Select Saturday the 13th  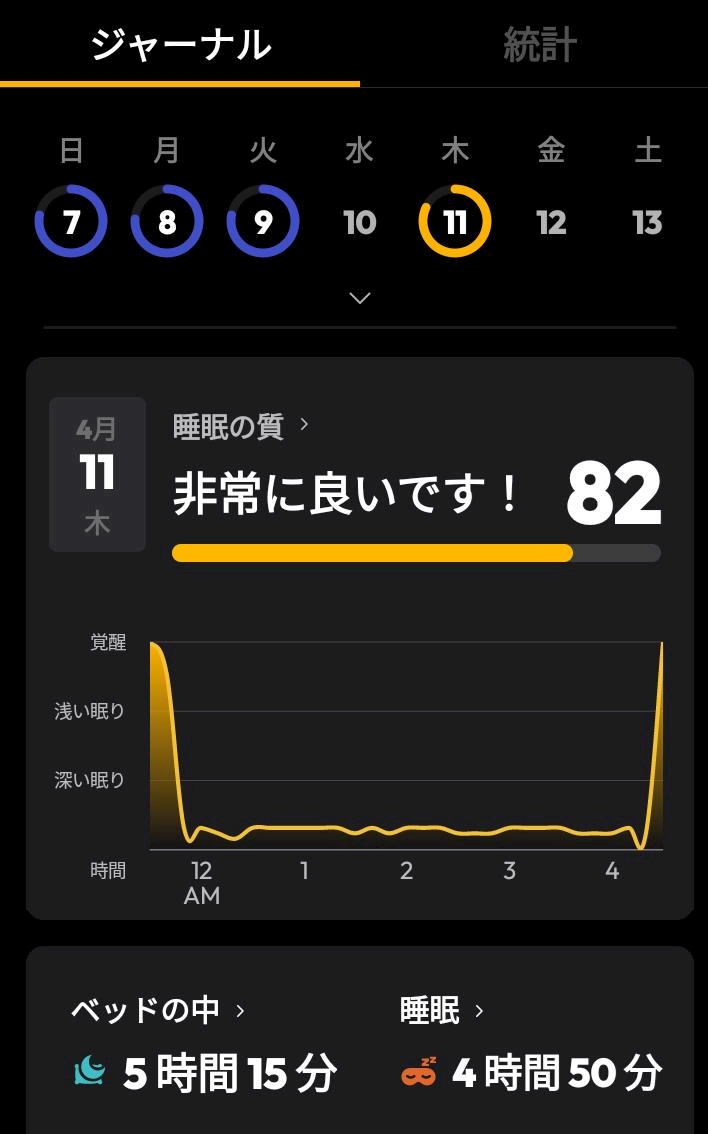point(647,222)
